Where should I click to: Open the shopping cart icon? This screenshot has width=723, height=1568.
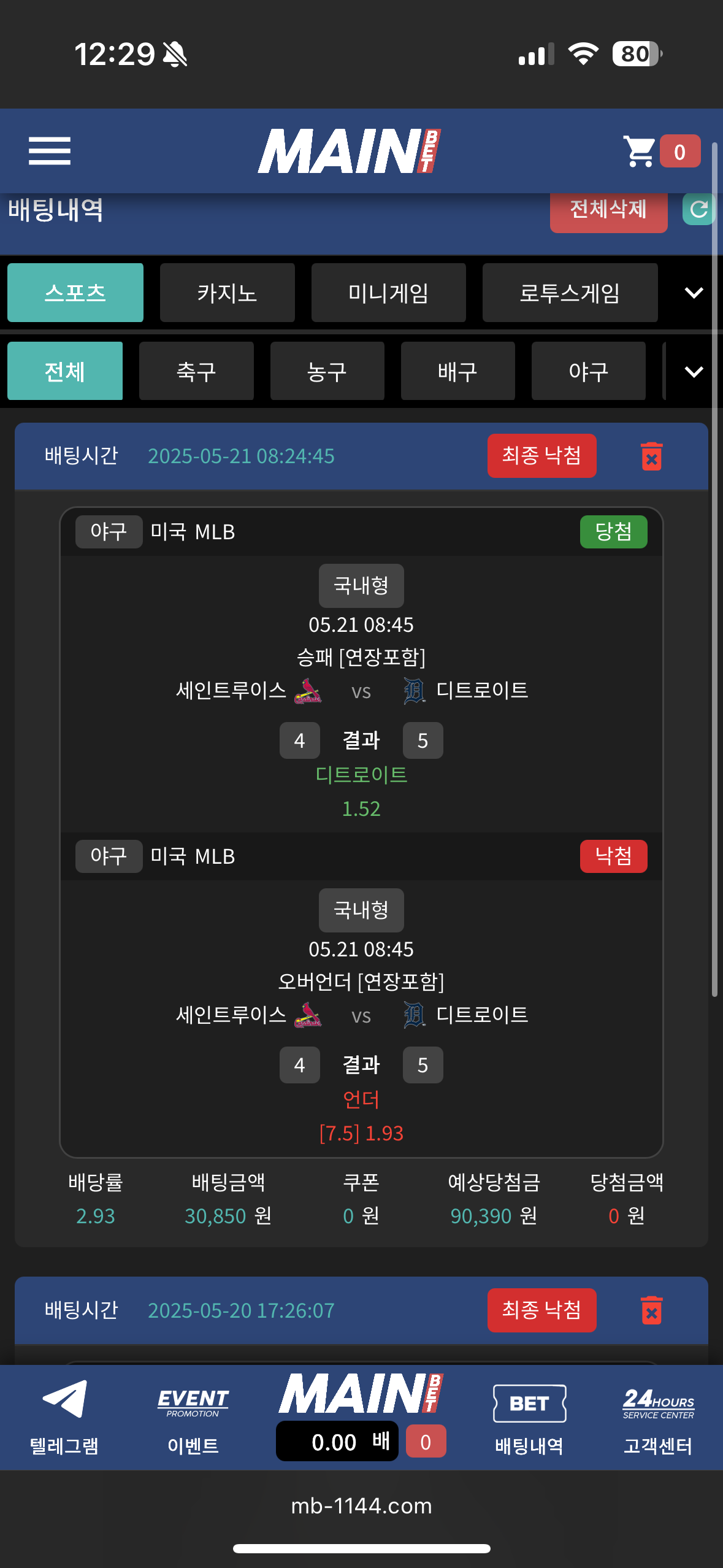[640, 152]
